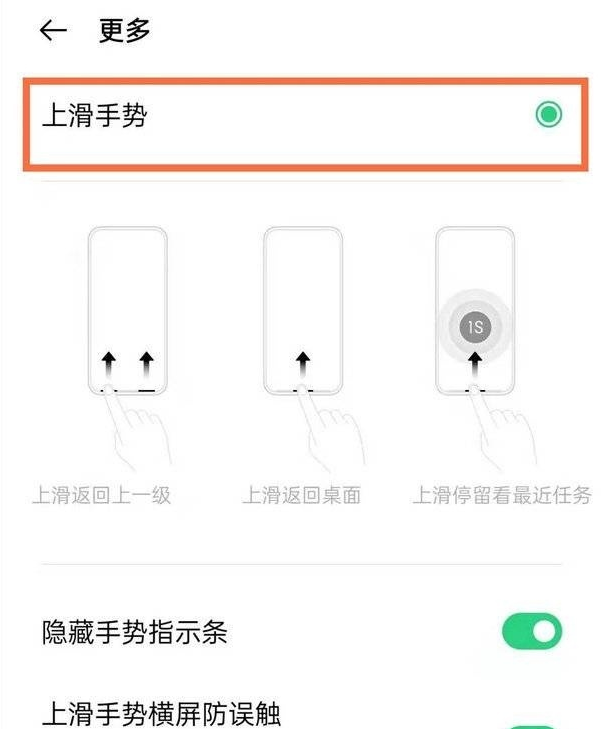Toggle off 隐藏手势指示条
The height and width of the screenshot is (729, 611).
coord(531,632)
